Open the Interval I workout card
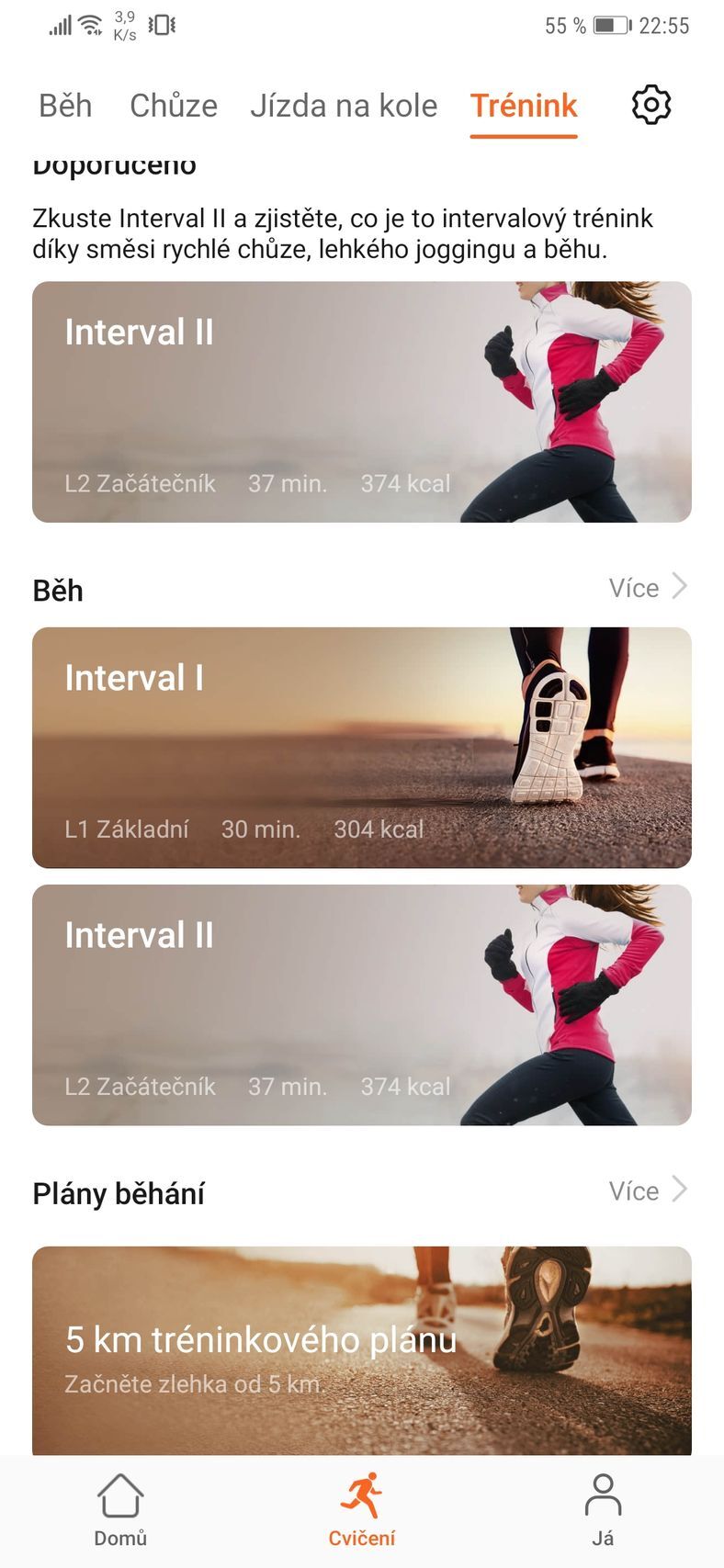The width and height of the screenshot is (724, 1568). (361, 748)
